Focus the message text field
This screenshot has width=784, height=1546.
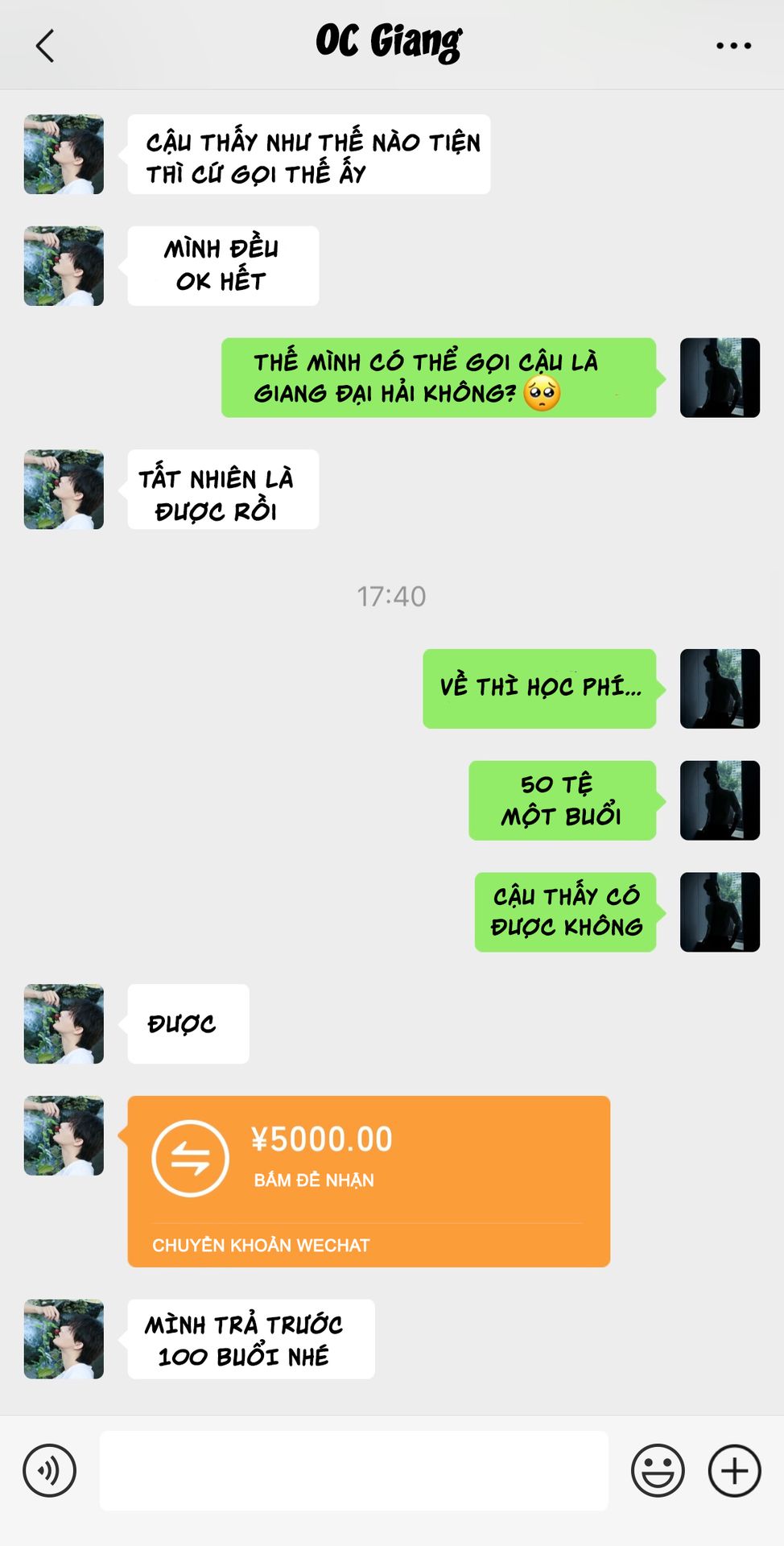pos(353,1470)
